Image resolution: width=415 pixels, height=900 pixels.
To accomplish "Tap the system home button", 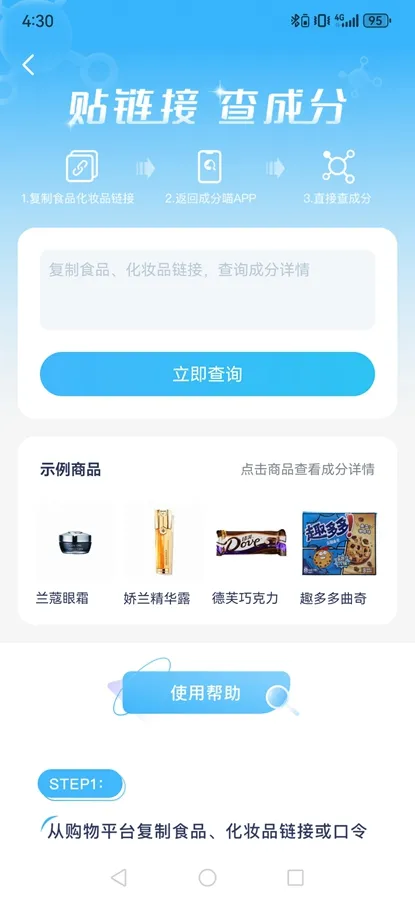I will coord(207,878).
